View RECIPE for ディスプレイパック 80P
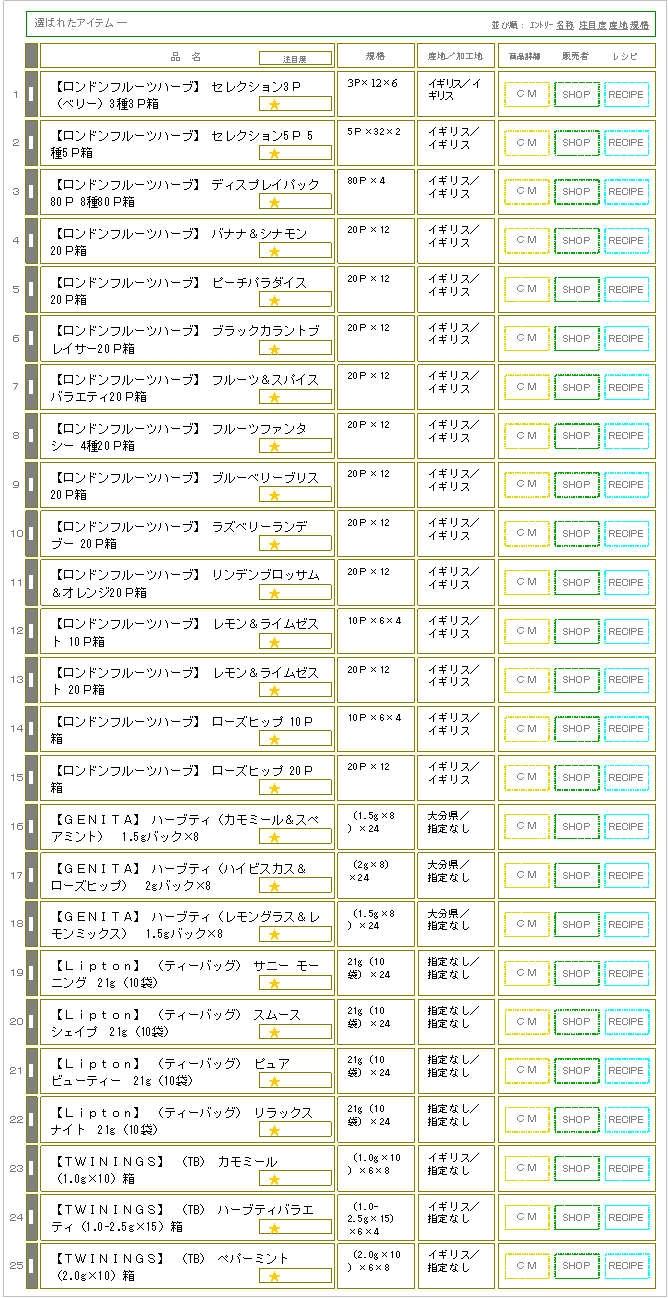The height and width of the screenshot is (1298, 668). pyautogui.click(x=627, y=192)
